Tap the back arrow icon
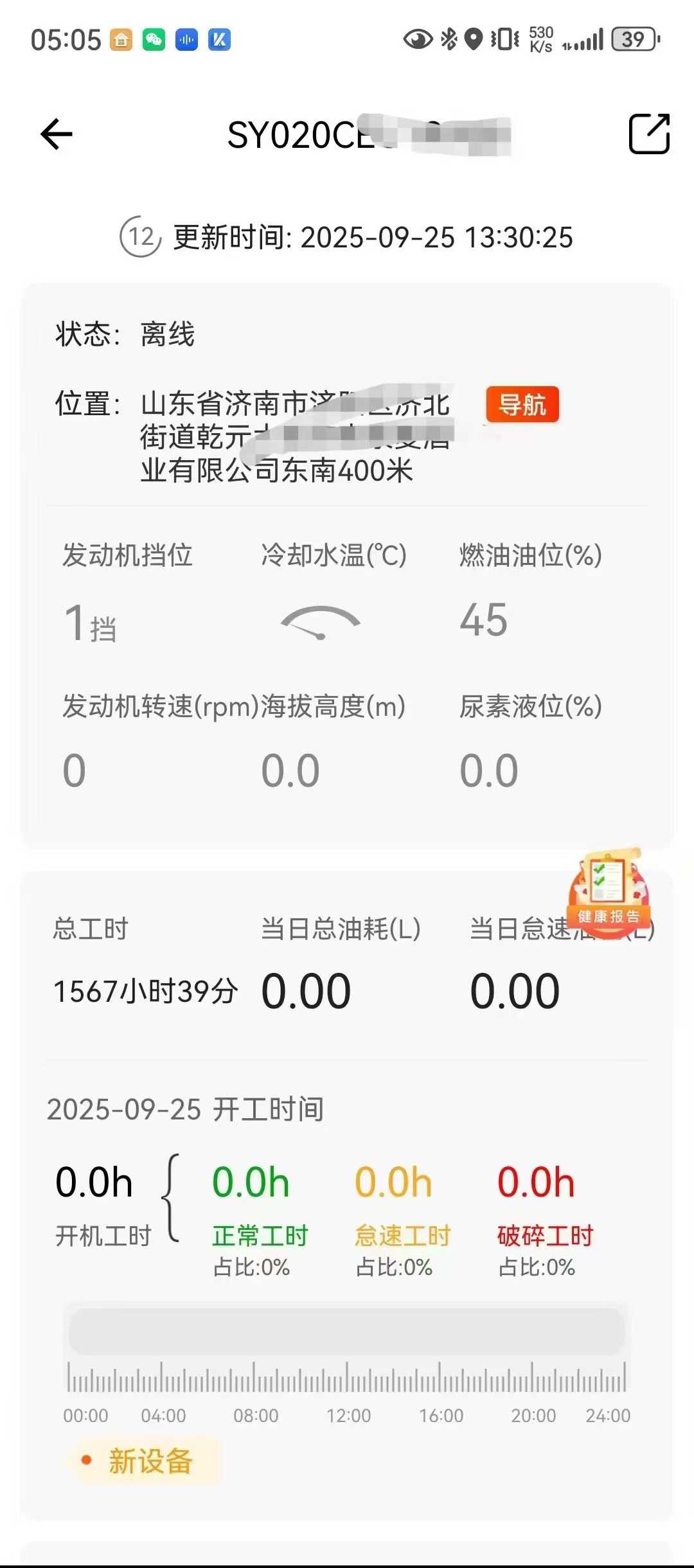The height and width of the screenshot is (1568, 694). (x=55, y=134)
